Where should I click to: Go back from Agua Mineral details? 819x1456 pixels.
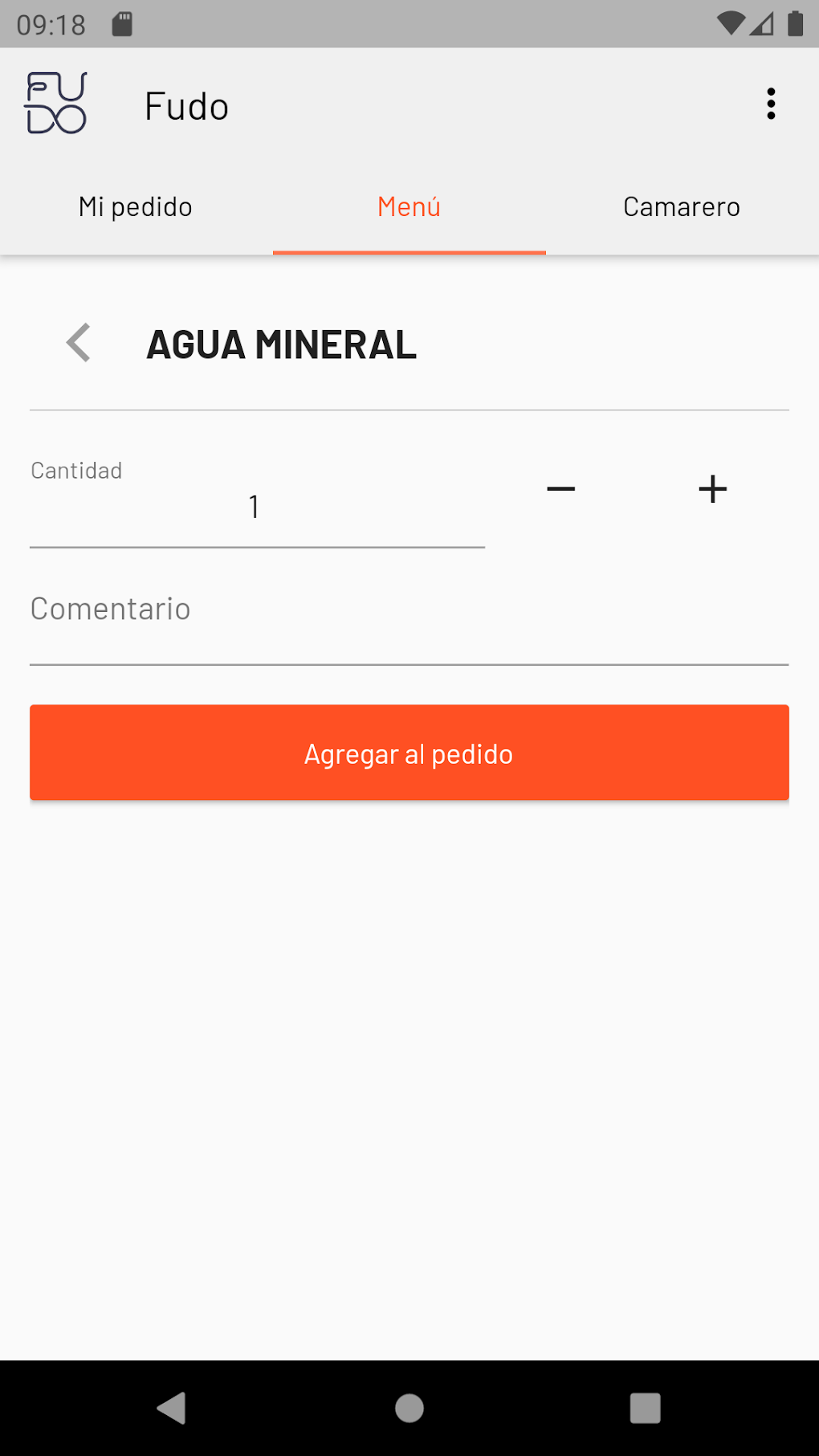click(x=79, y=344)
